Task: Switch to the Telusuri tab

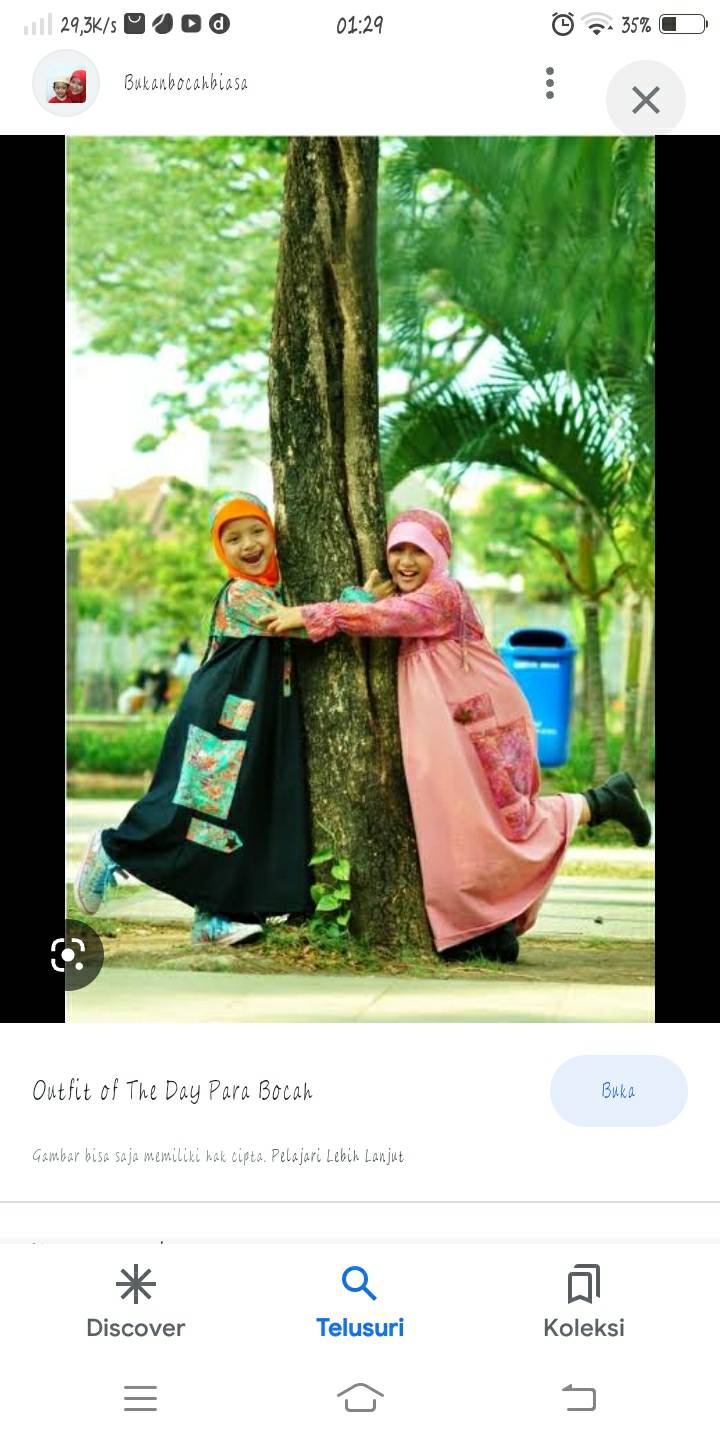Action: [360, 1302]
